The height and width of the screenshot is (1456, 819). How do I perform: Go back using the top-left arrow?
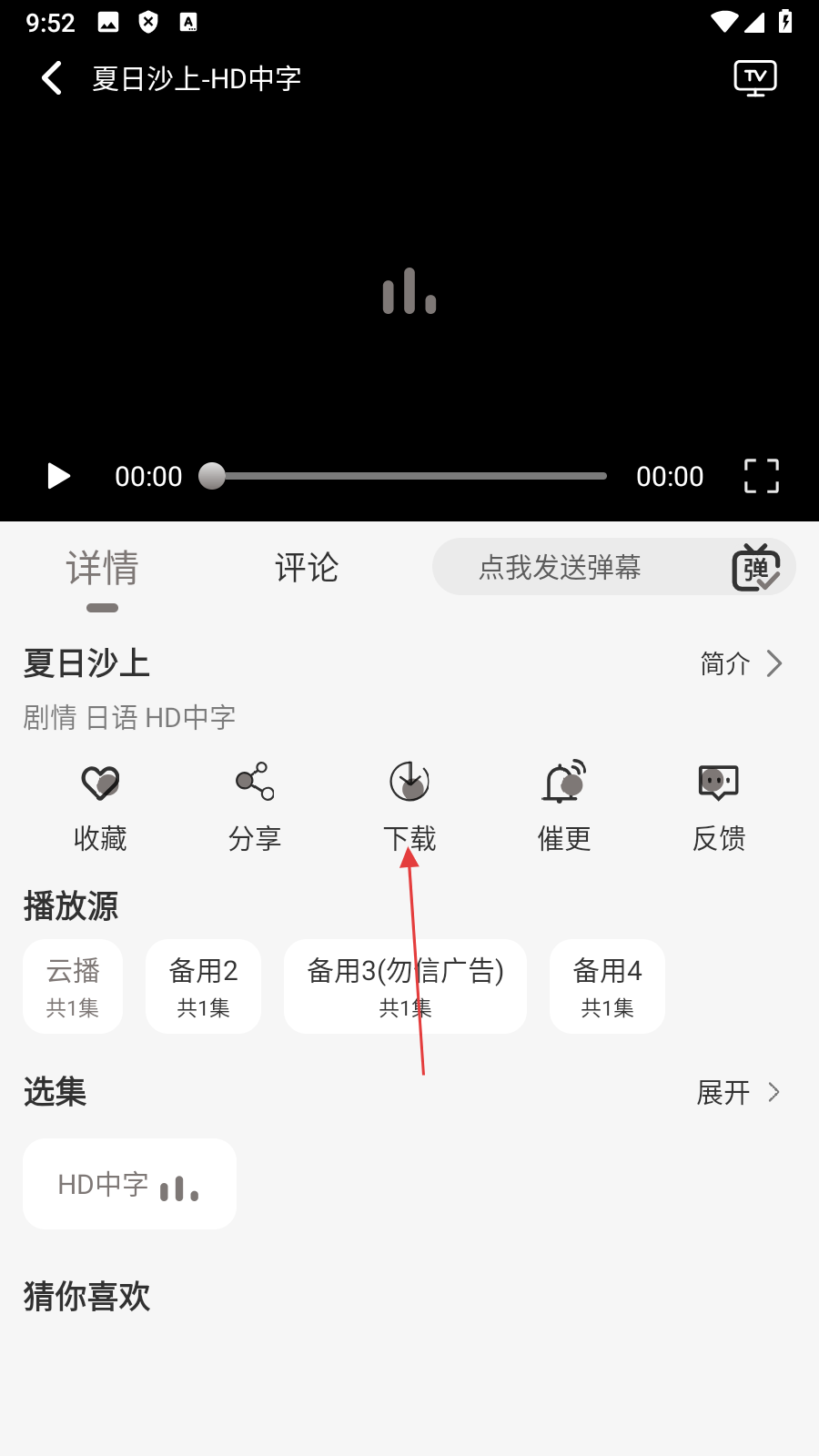[x=53, y=78]
